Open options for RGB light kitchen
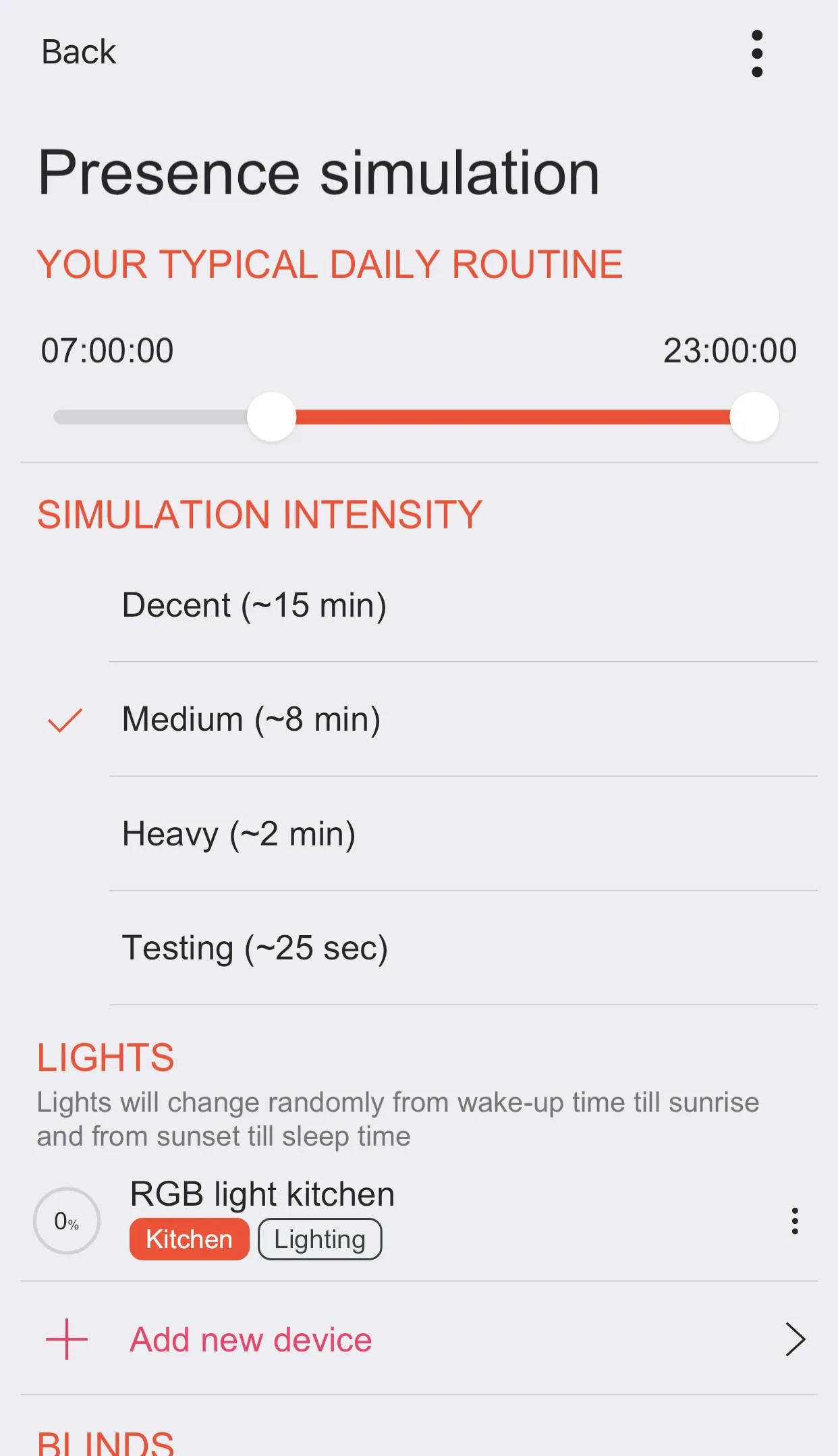Screen dimensions: 838x1456 (x=795, y=1221)
